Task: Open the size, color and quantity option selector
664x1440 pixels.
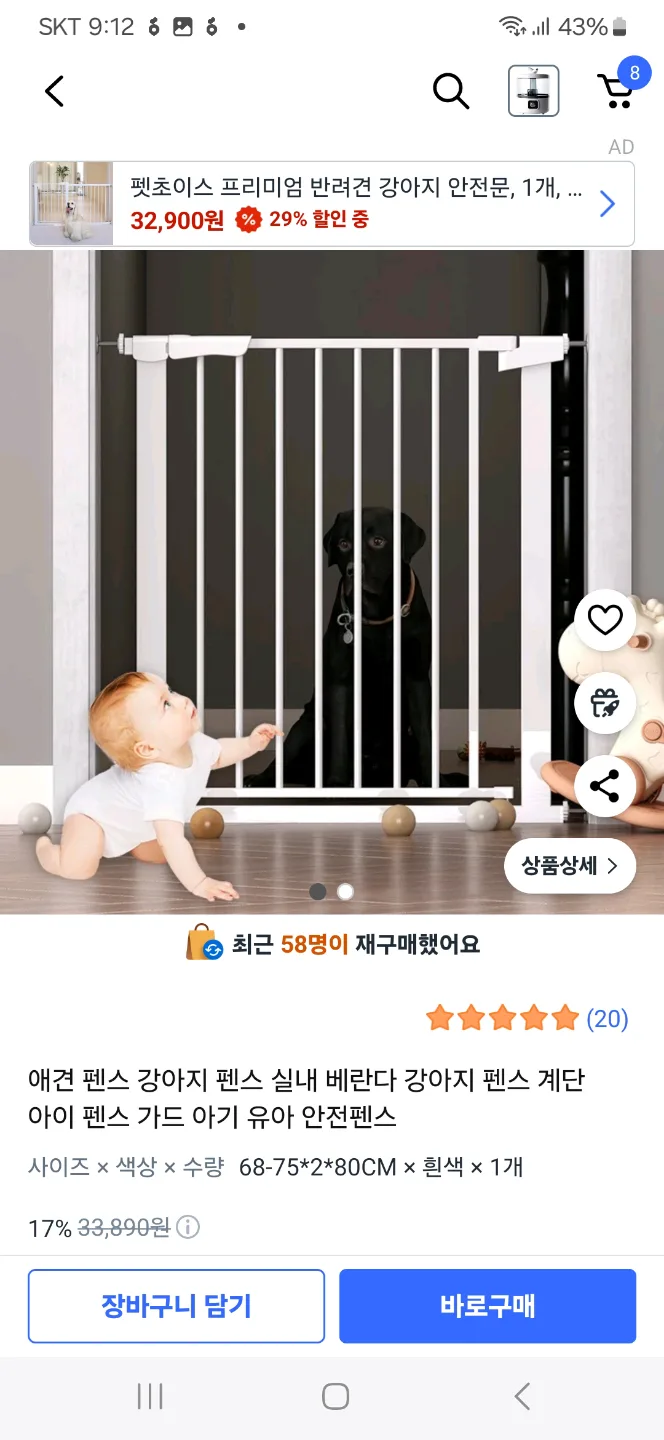Action: (x=276, y=1167)
